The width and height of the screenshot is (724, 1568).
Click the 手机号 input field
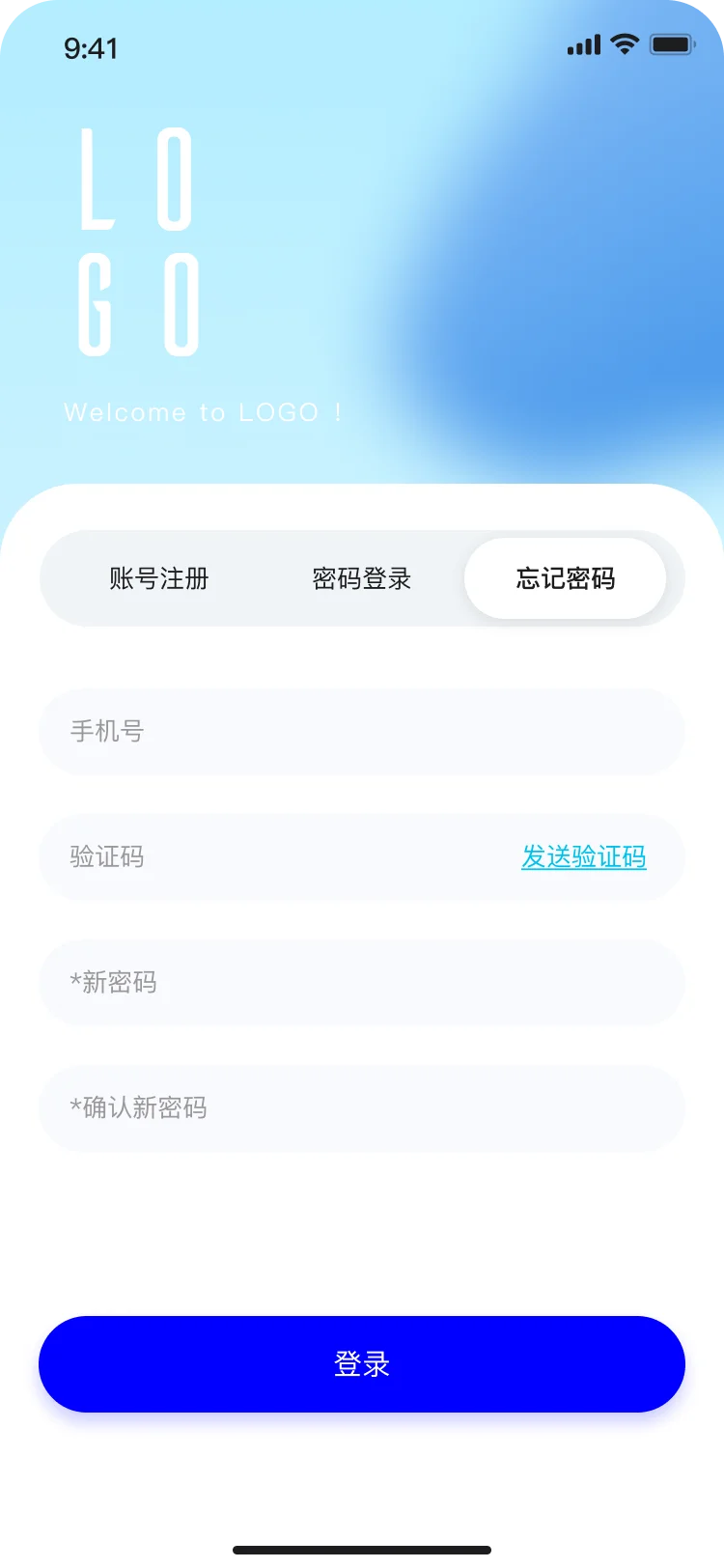[362, 732]
